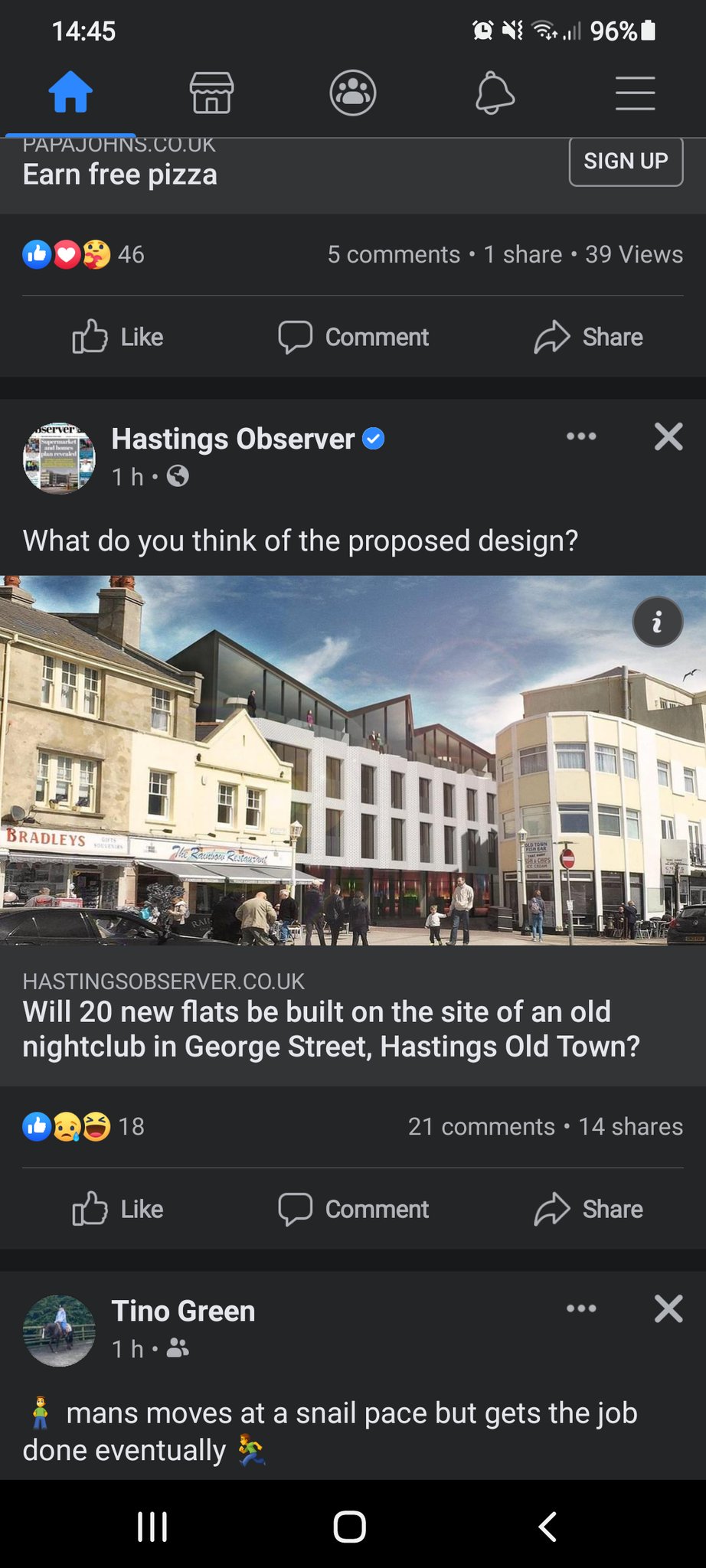Open the Groups tab
Screen dimensions: 706x1568
pyautogui.click(x=352, y=93)
